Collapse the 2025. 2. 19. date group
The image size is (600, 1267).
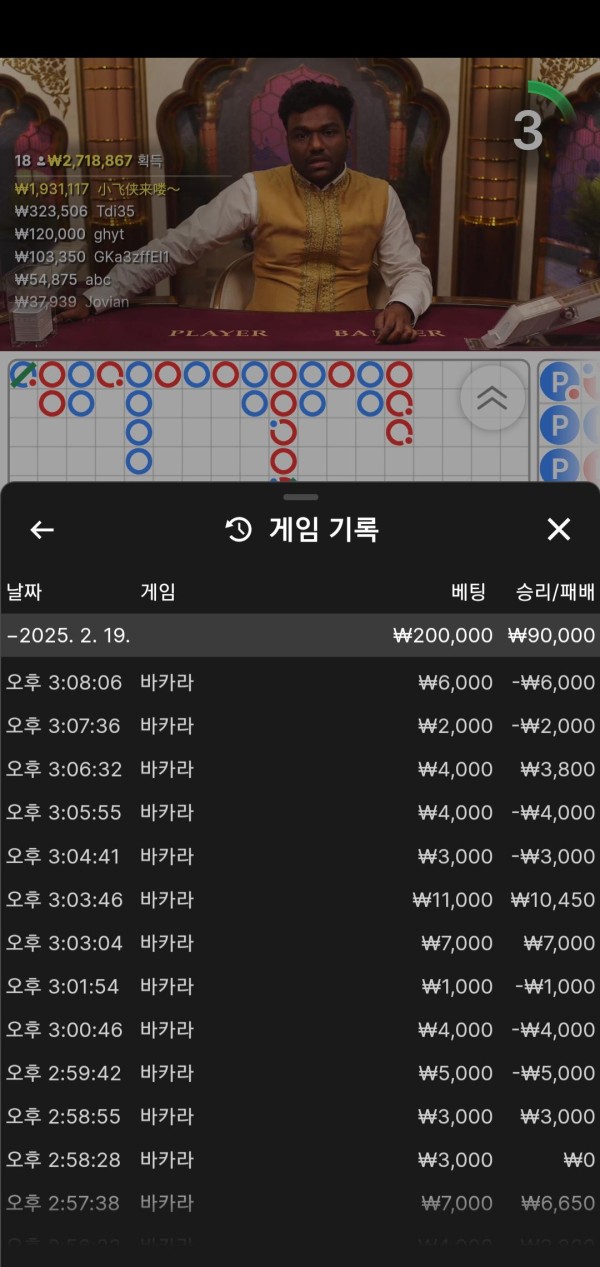(x=68, y=636)
